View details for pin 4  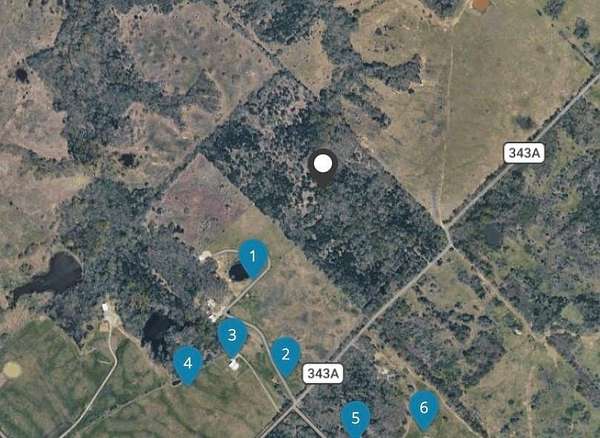pos(187,363)
